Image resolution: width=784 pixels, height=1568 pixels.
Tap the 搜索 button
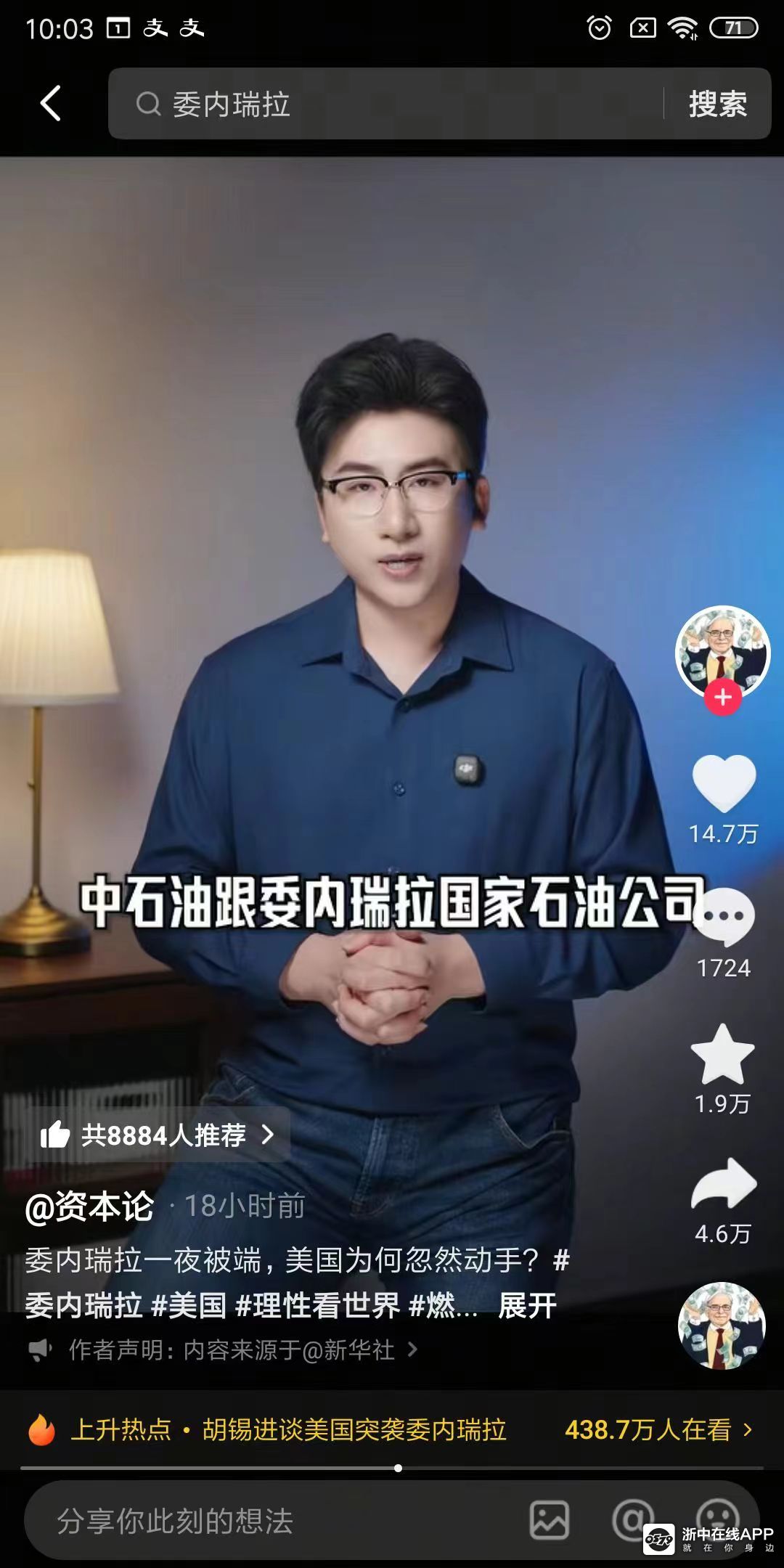[717, 105]
